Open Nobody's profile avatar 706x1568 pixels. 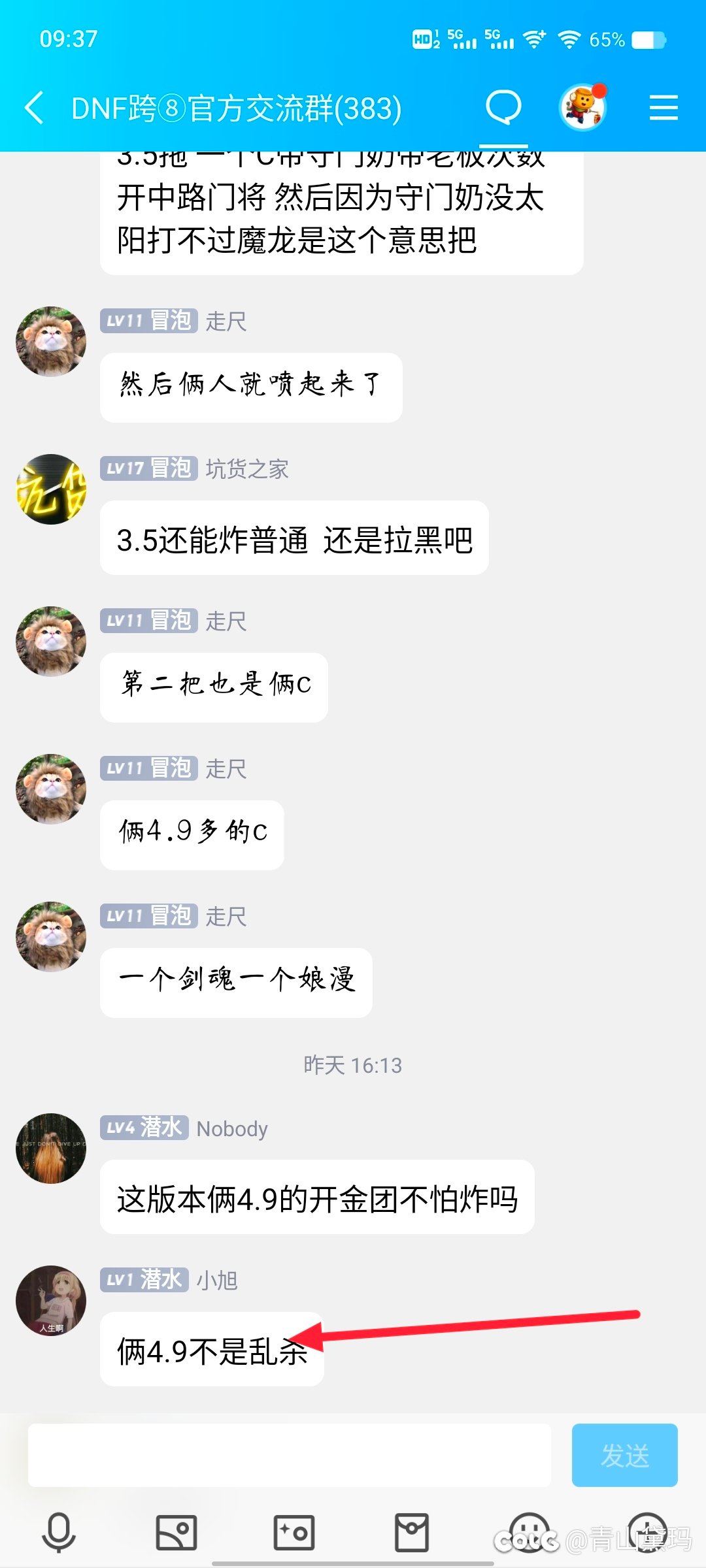pyautogui.click(x=51, y=1149)
